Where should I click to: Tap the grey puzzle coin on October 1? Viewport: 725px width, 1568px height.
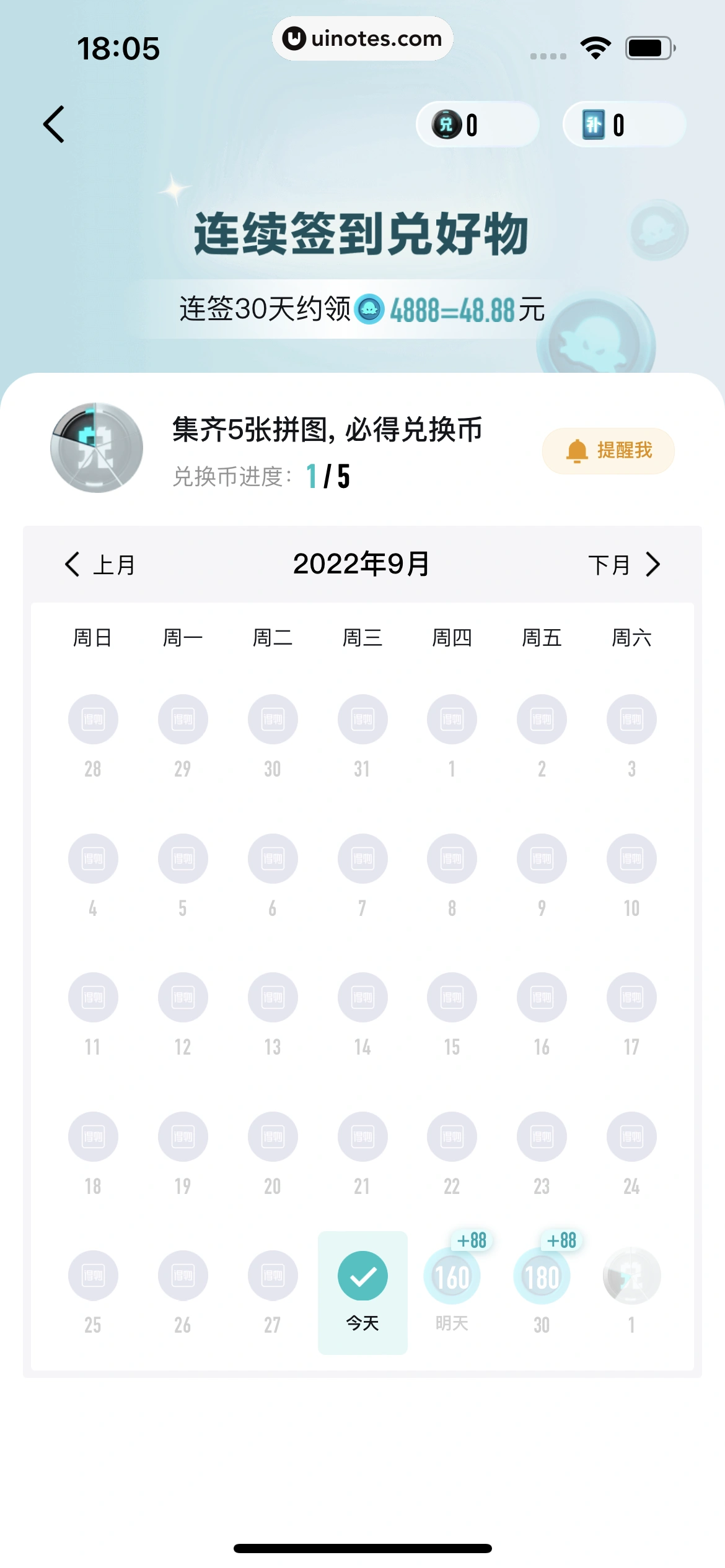[x=631, y=1275]
